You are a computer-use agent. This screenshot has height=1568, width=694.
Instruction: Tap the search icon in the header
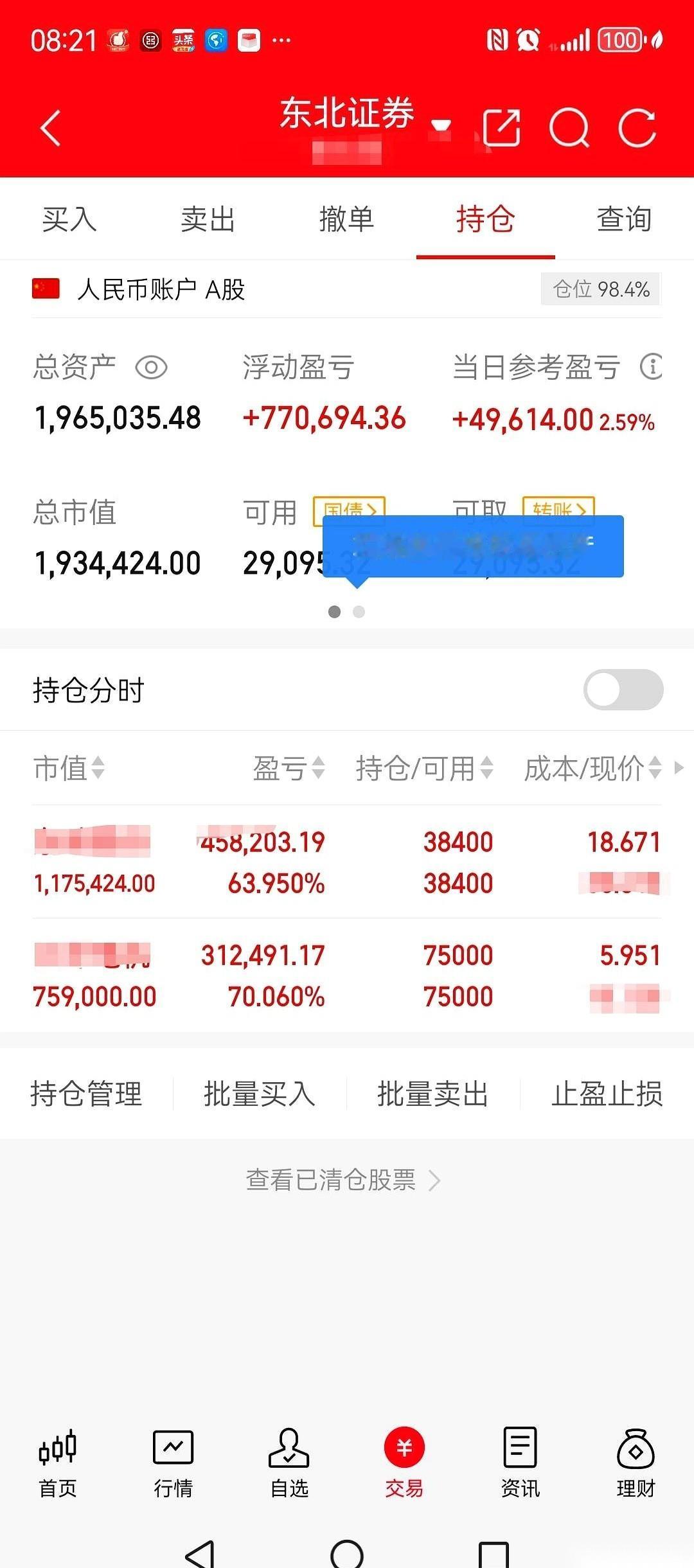pos(571,128)
